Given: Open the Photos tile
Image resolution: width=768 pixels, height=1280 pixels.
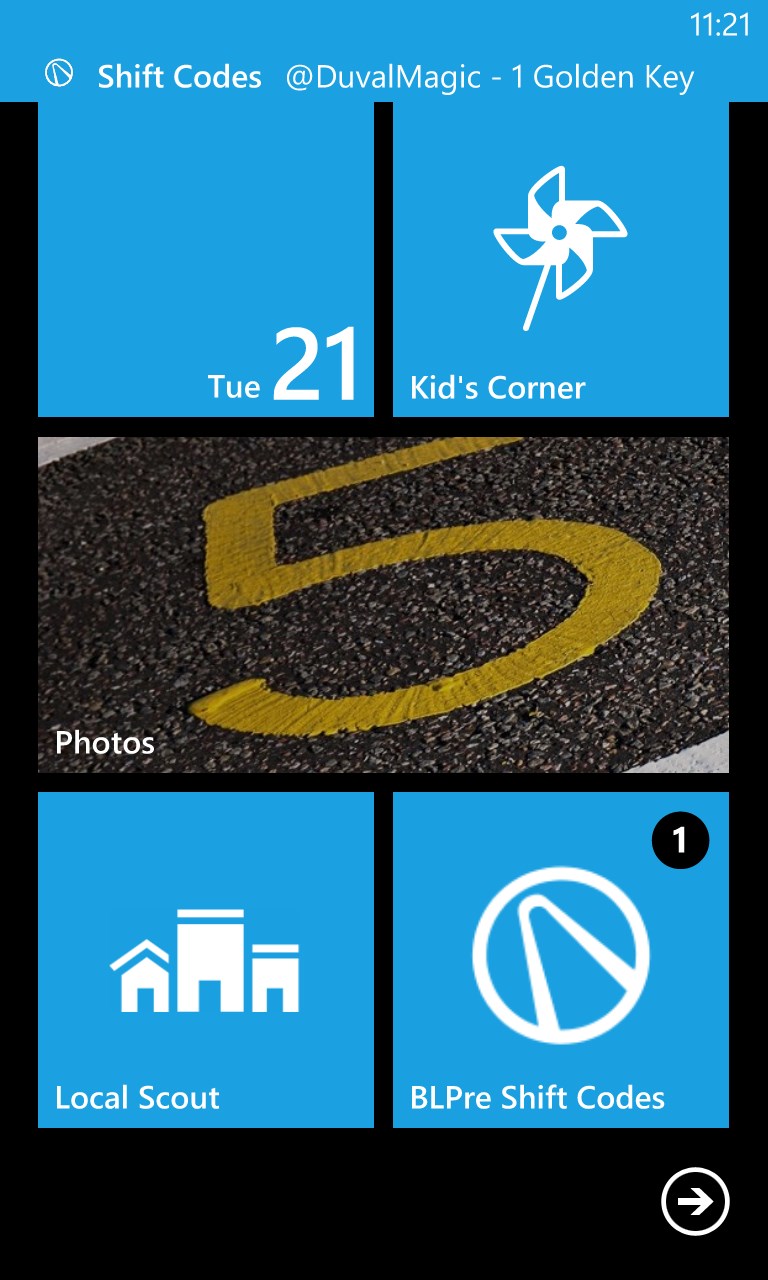Looking at the screenshot, I should click(x=383, y=604).
